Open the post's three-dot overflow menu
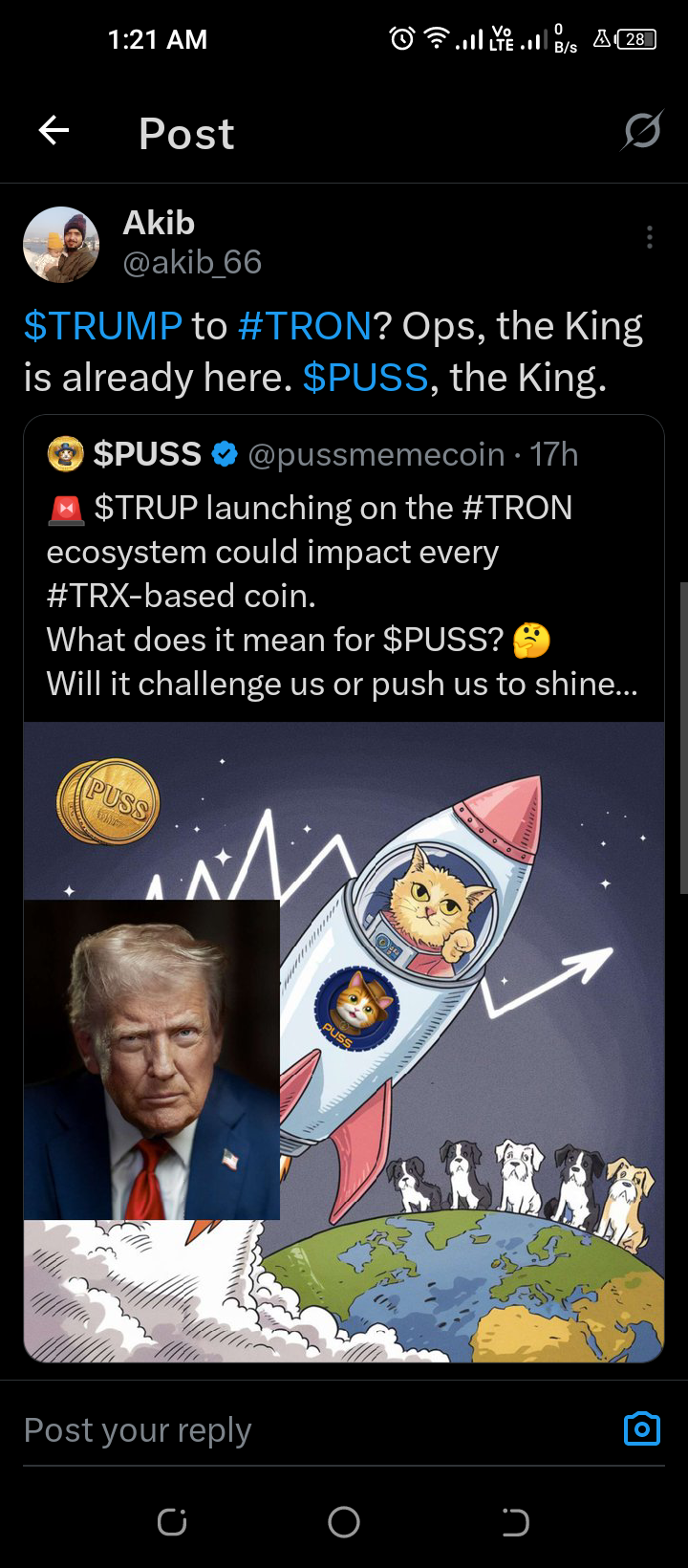Screen dimensions: 688x1568 click(x=650, y=237)
